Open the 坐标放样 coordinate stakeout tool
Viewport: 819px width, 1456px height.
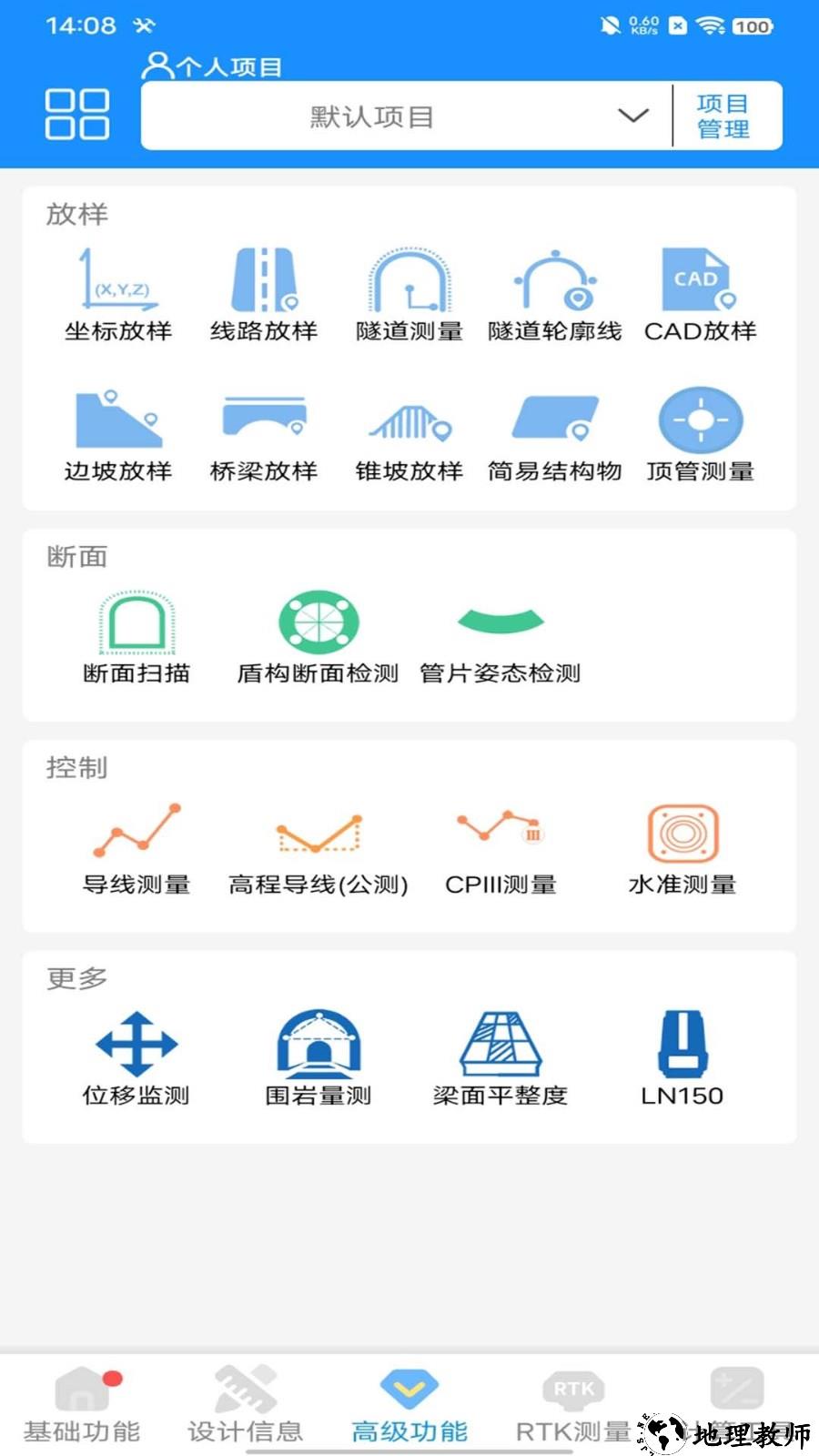click(116, 291)
